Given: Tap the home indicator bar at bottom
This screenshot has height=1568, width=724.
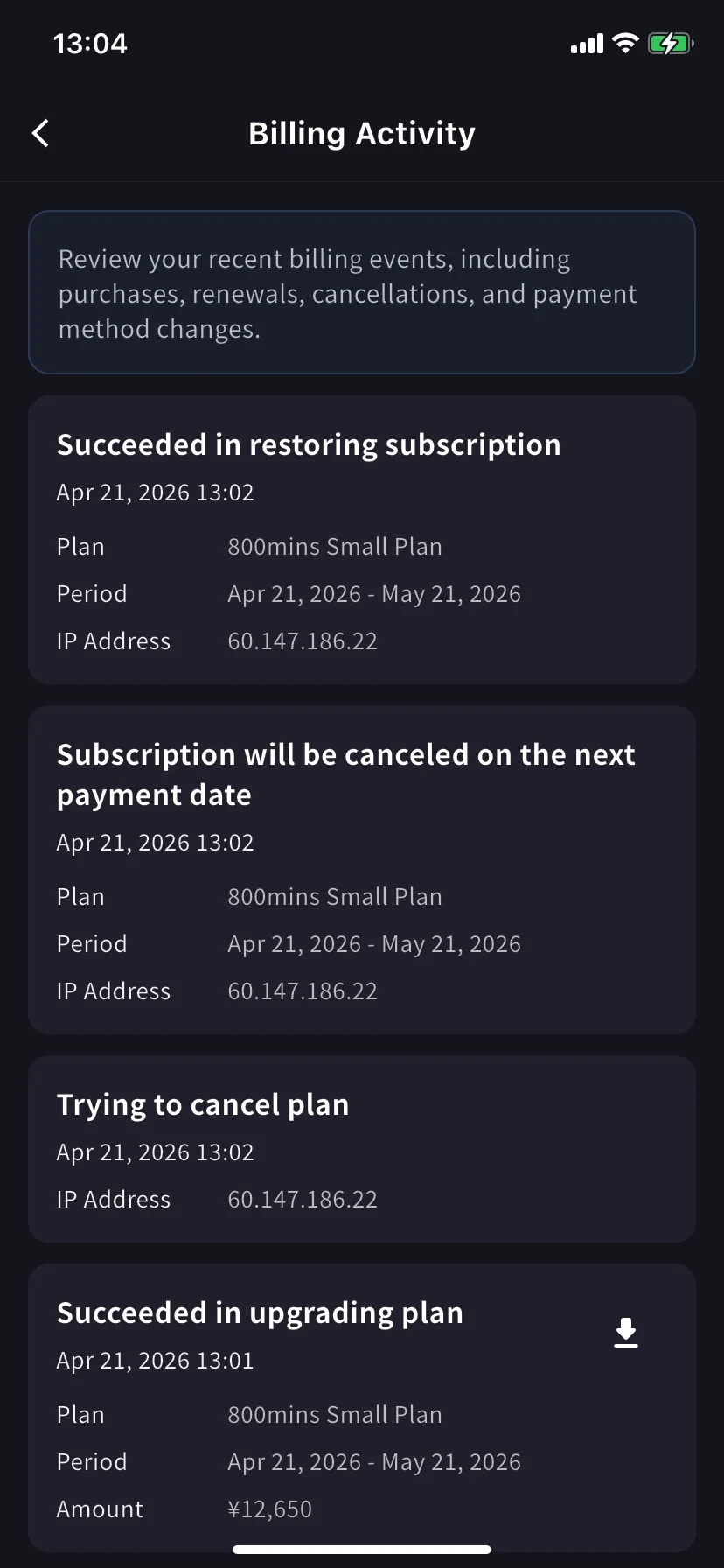Looking at the screenshot, I should [x=361, y=1548].
